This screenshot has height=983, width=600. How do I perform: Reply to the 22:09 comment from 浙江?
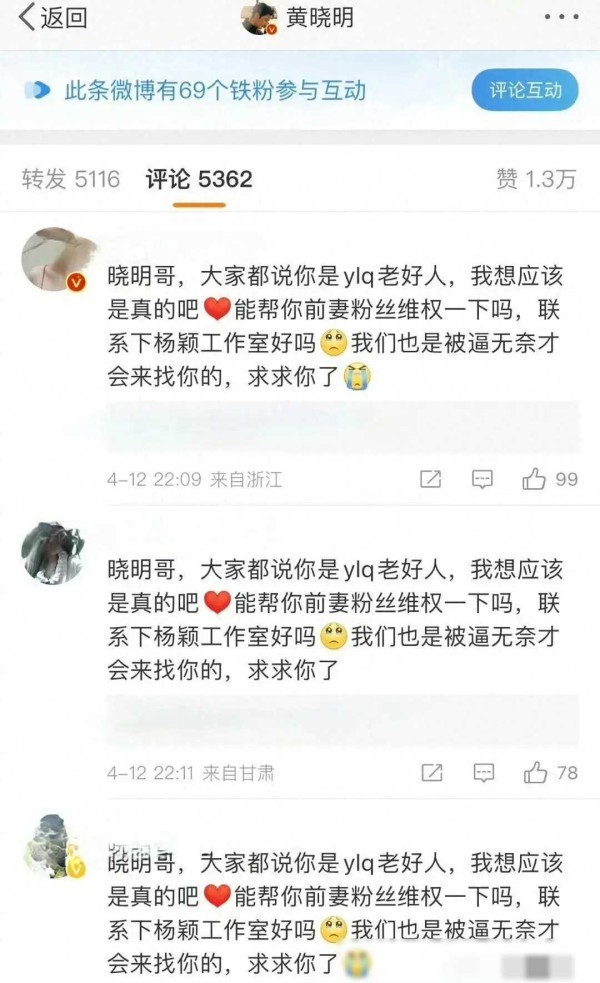[x=482, y=480]
